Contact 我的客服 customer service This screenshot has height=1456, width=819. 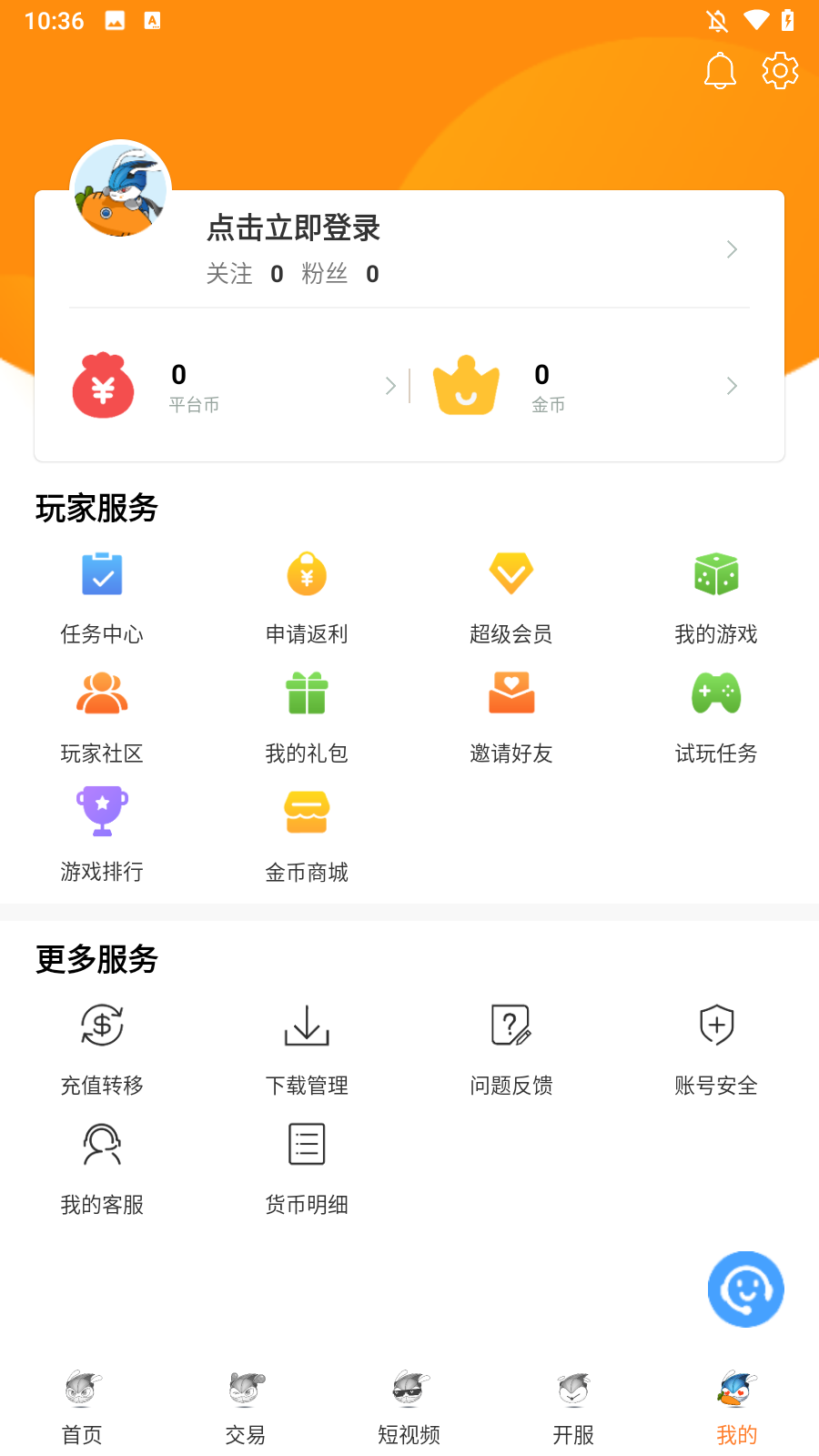point(101,1167)
